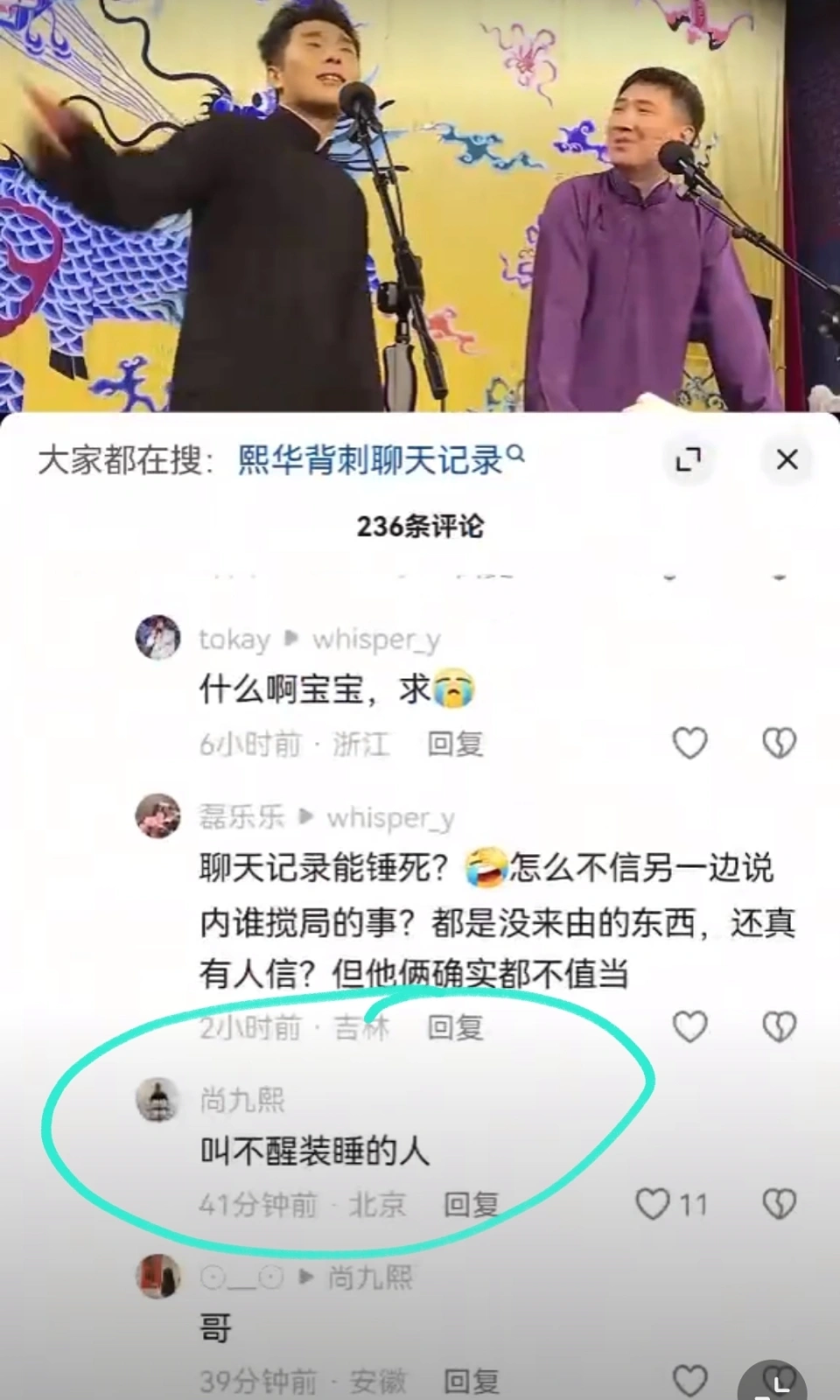The image size is (840, 1400).
Task: Open tokay's profile avatar
Action: [158, 637]
